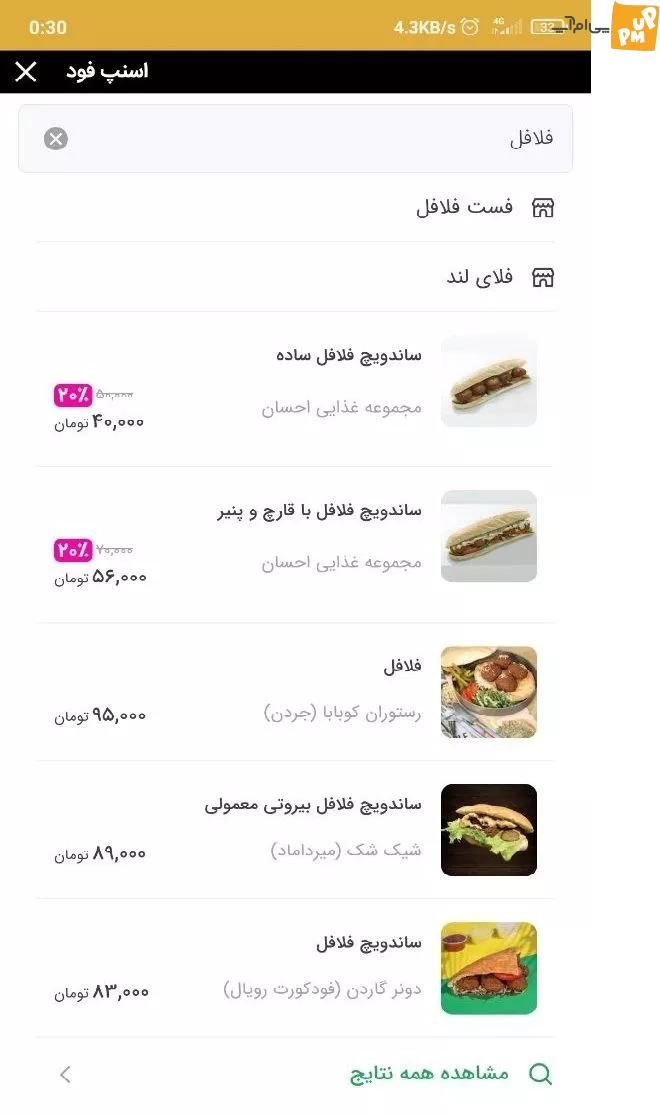Close the اسنپ فود screen
The height and width of the screenshot is (1116, 660).
[26, 72]
